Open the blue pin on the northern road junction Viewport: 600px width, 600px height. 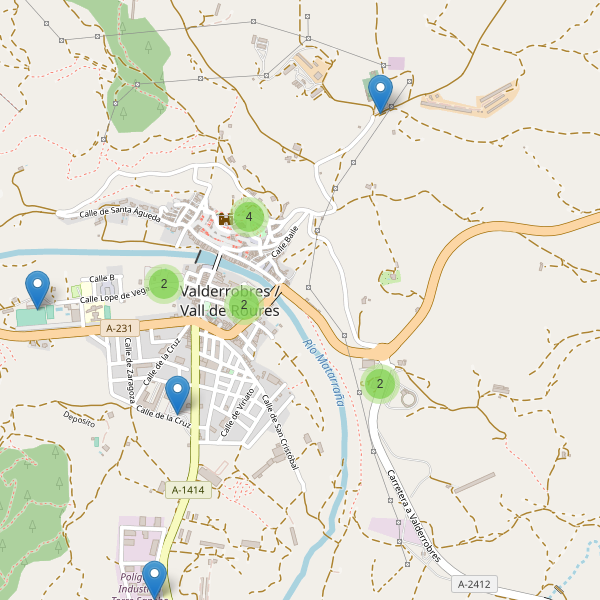pos(380,93)
